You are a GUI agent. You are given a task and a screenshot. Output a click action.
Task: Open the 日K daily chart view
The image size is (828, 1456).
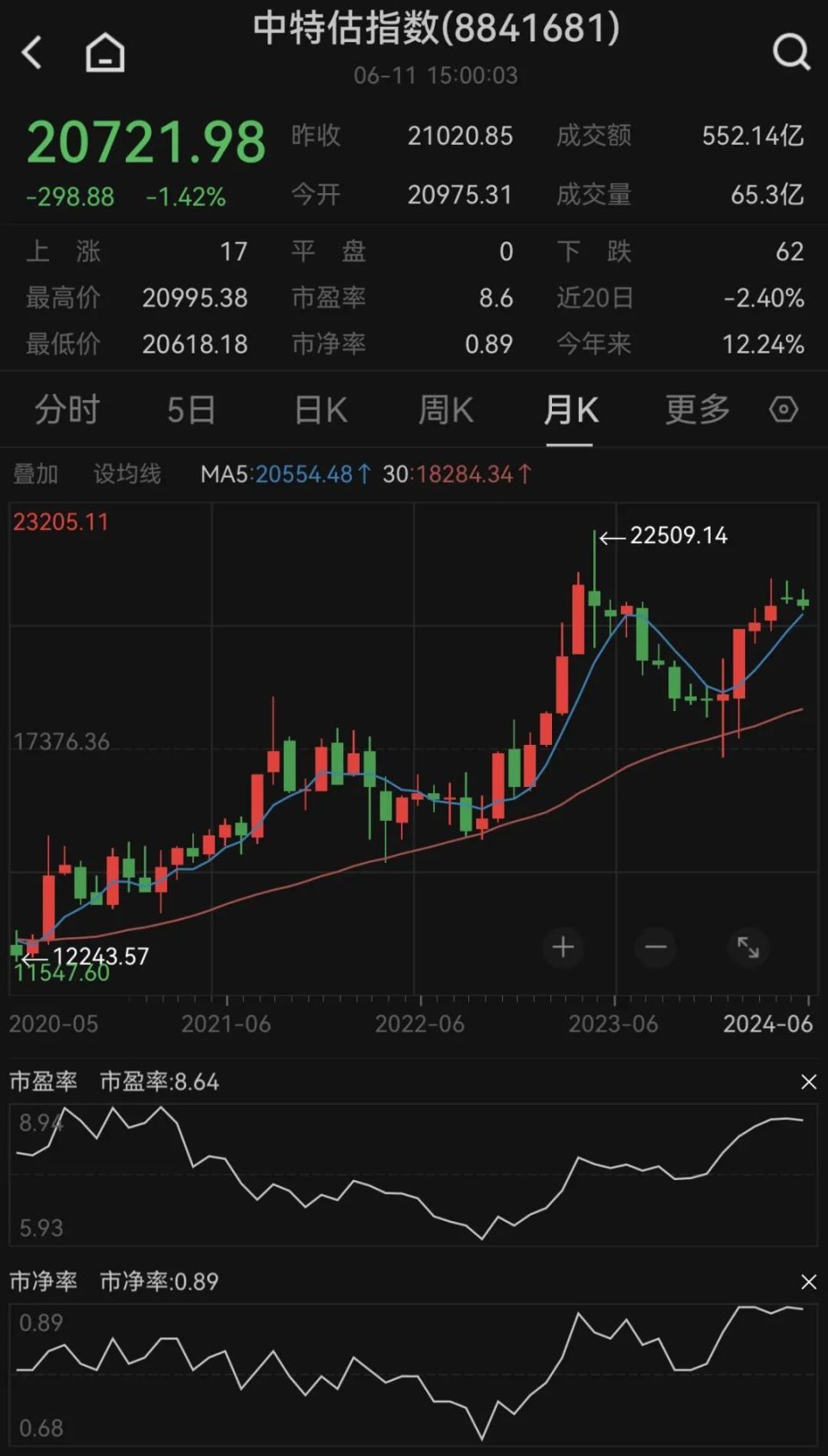(x=318, y=410)
